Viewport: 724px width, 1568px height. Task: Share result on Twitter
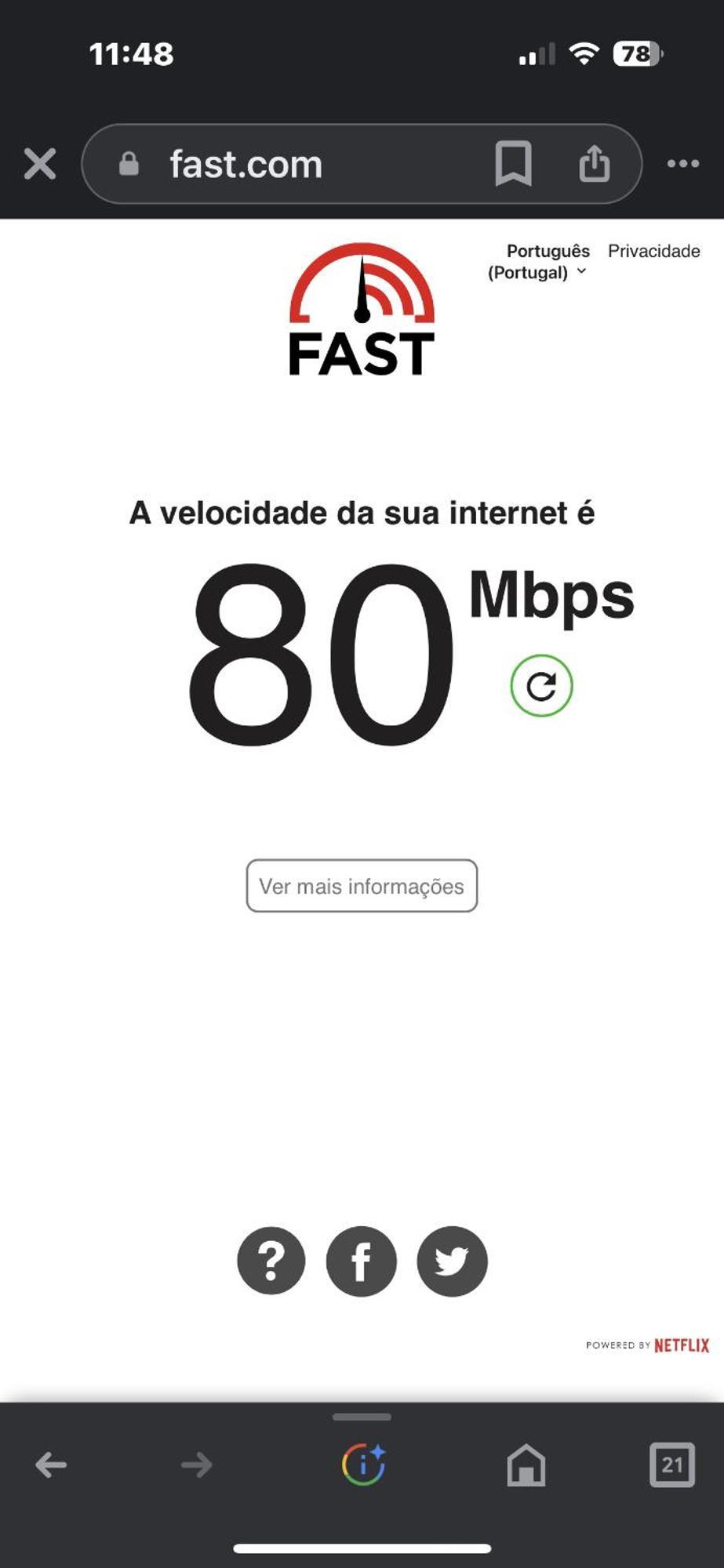tap(452, 1261)
